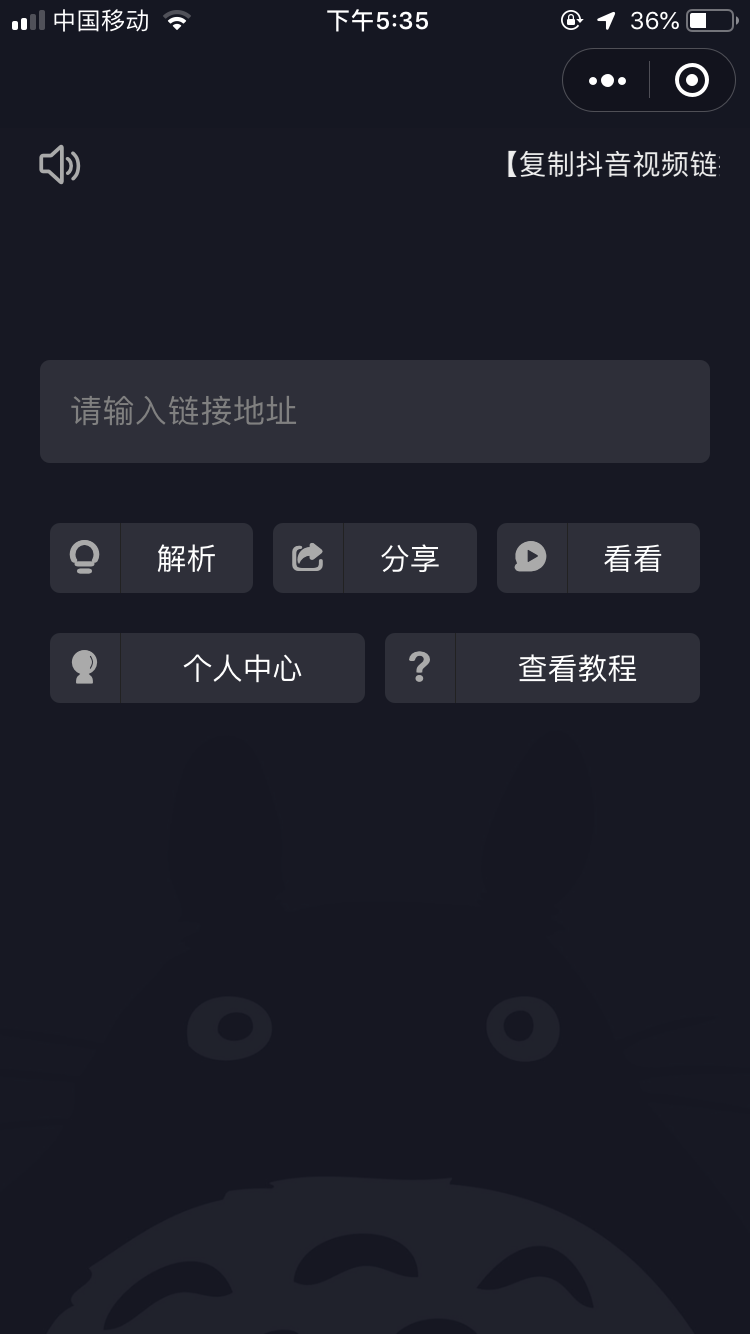The image size is (750, 1334).
Task: Open the mini program overflow menu
Action: (607, 80)
